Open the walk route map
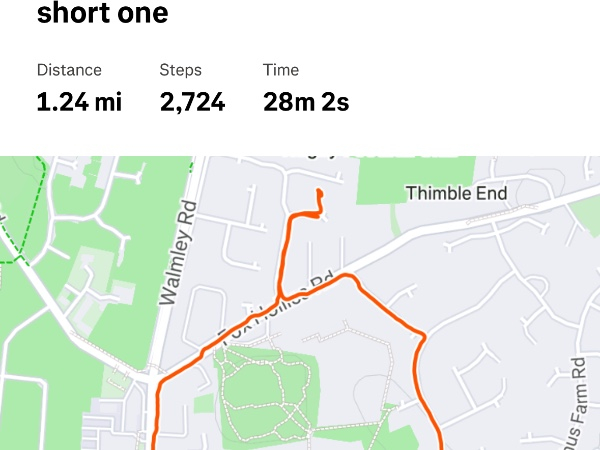Image resolution: width=600 pixels, height=450 pixels. coord(300,303)
